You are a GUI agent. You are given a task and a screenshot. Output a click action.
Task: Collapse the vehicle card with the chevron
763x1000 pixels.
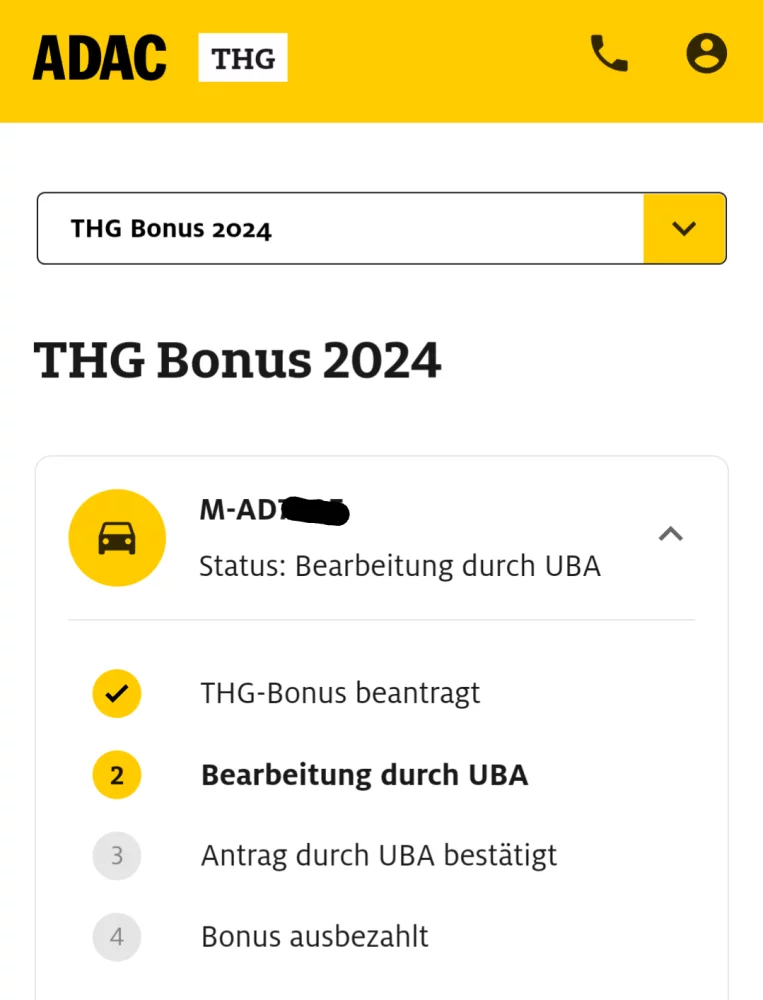point(670,534)
